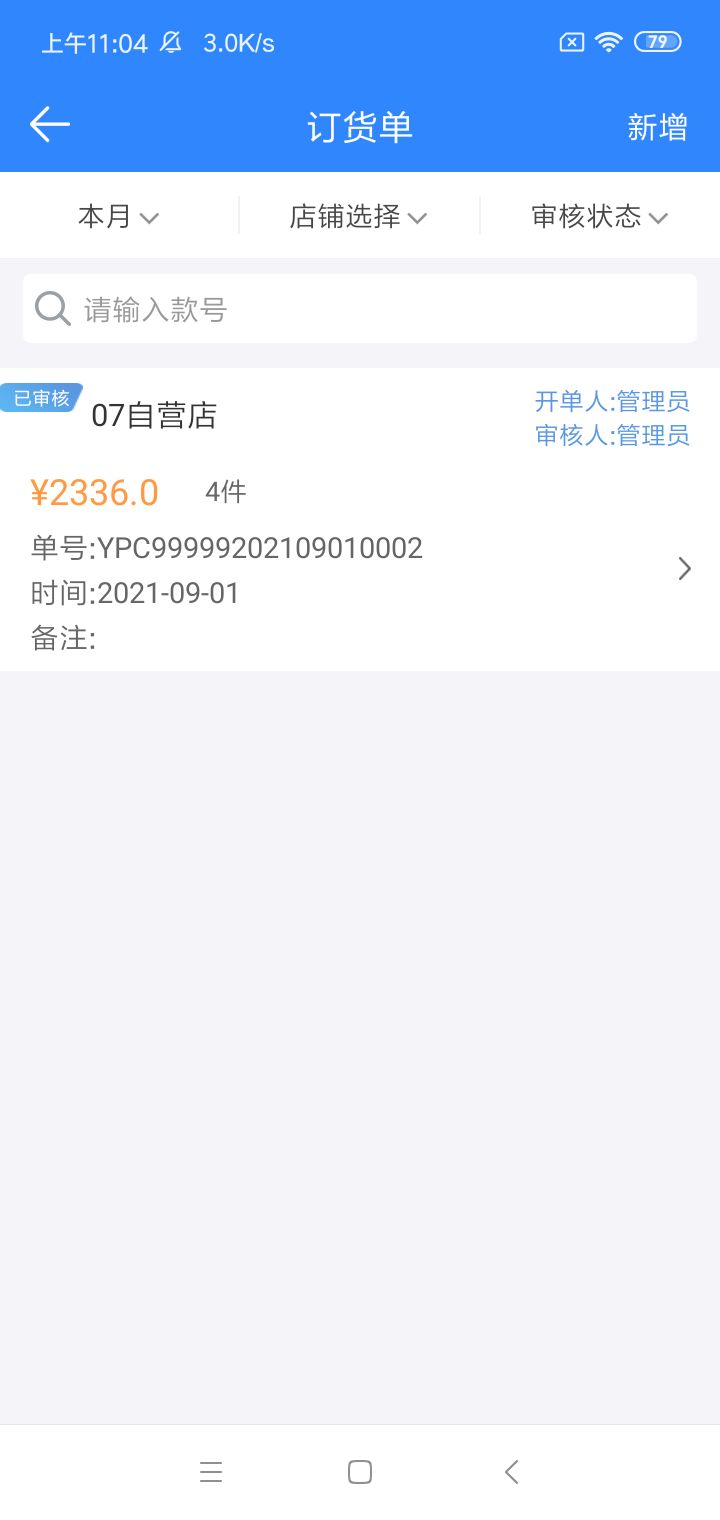Expand the 审核状态 filter

click(x=598, y=216)
